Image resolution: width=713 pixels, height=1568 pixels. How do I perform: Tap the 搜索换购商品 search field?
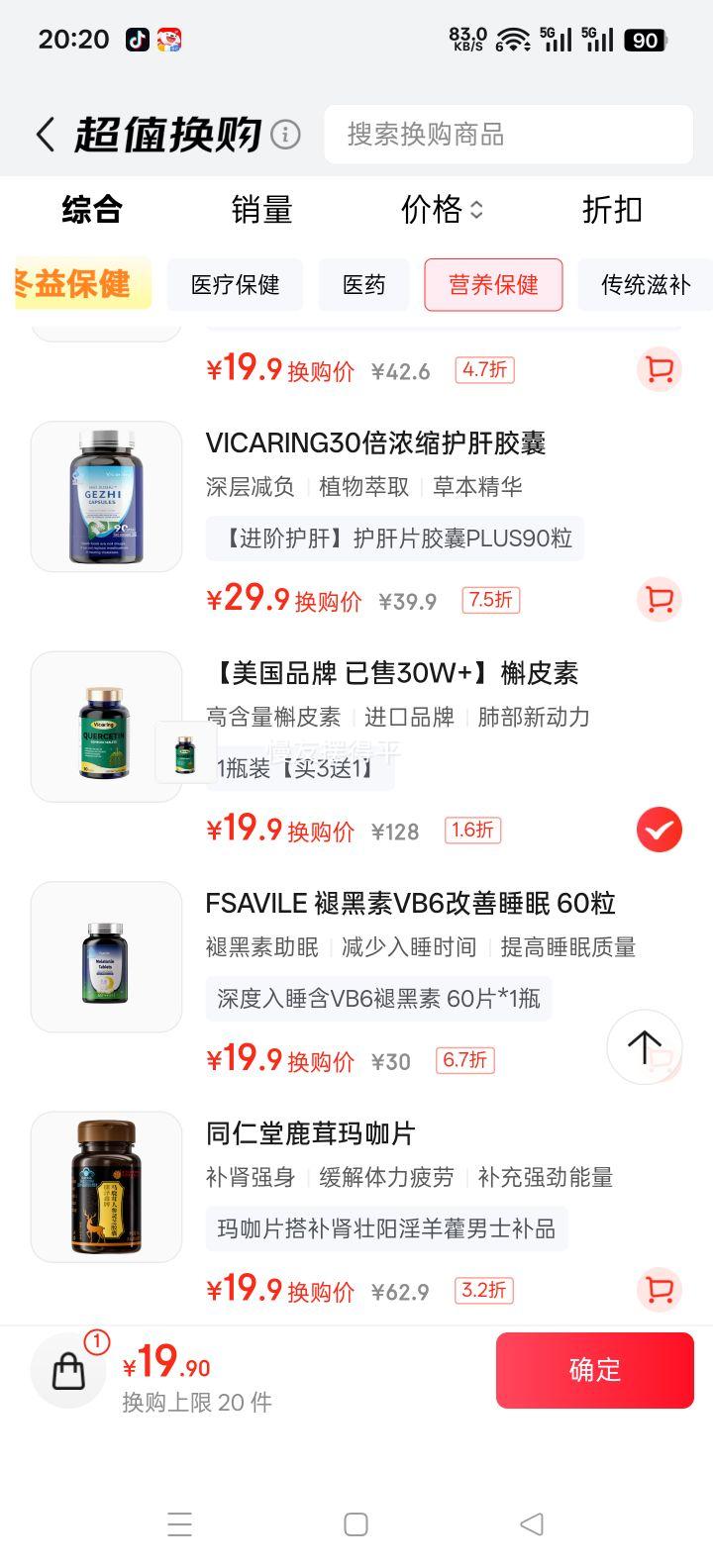tap(508, 134)
